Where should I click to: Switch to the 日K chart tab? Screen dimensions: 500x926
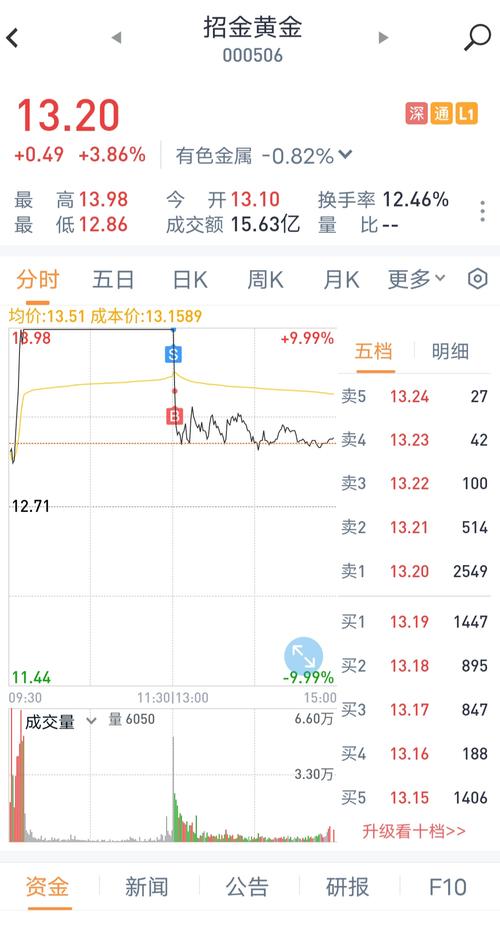(190, 279)
